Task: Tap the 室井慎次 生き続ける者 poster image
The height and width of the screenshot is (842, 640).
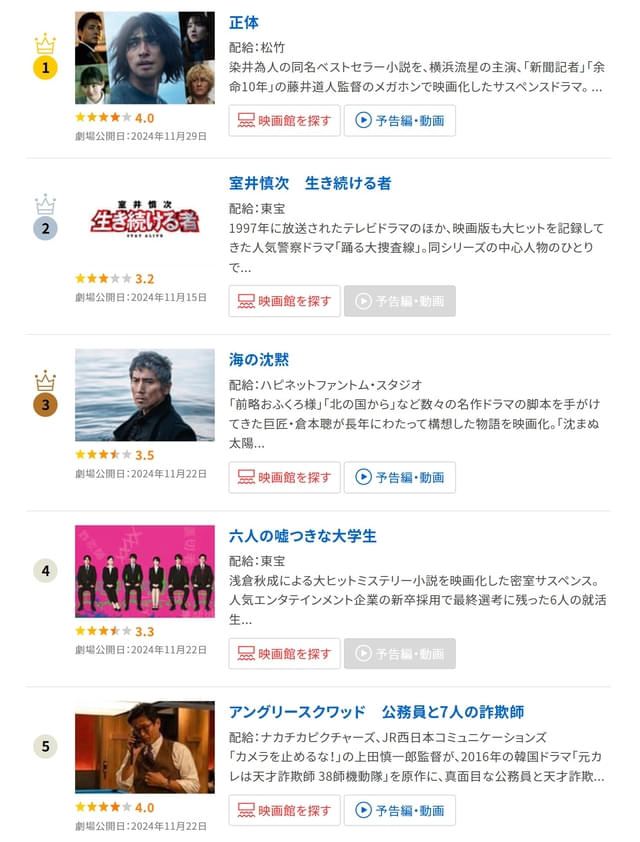Action: click(x=144, y=220)
